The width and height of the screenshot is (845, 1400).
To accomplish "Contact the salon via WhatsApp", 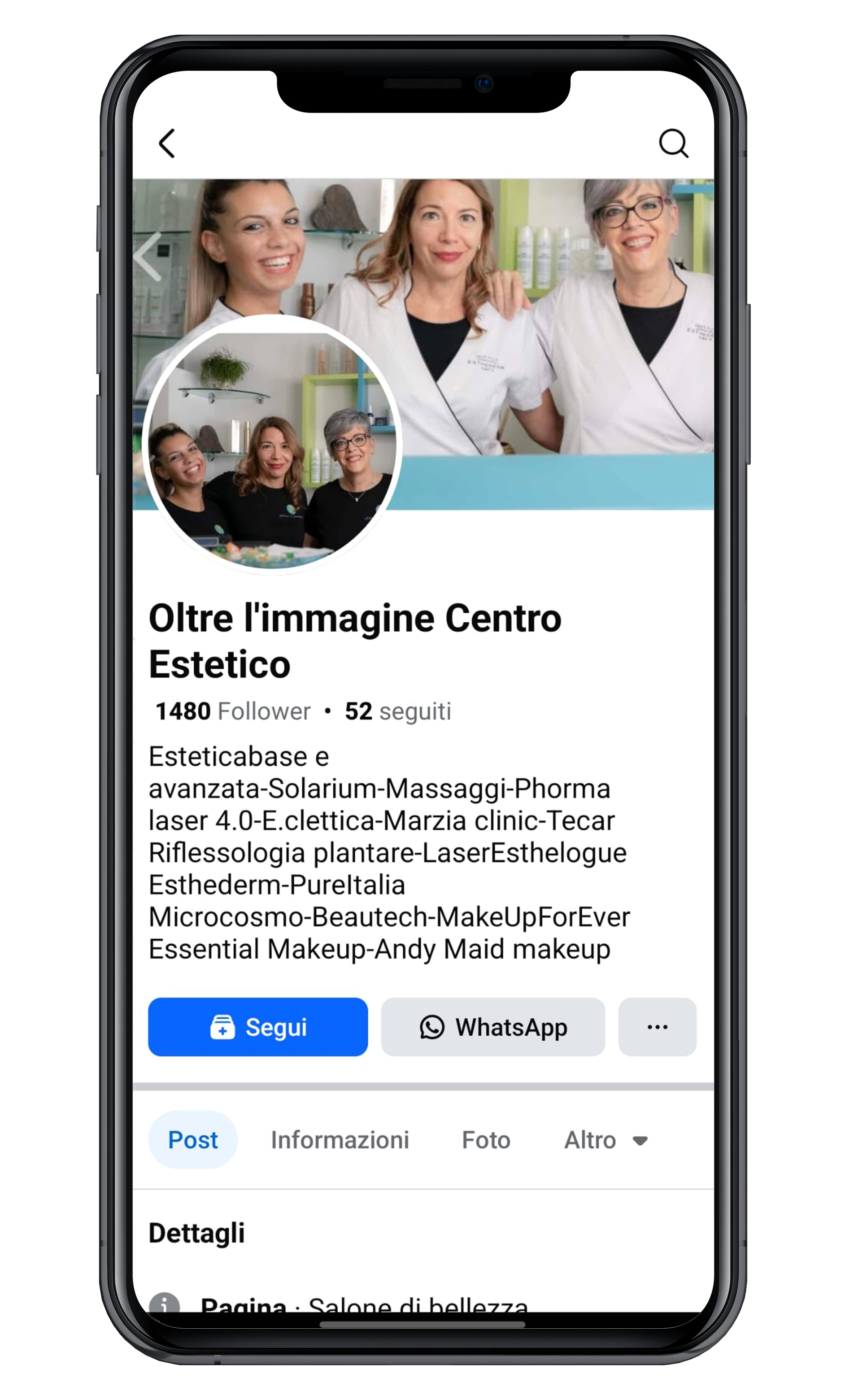I will coord(492,1027).
